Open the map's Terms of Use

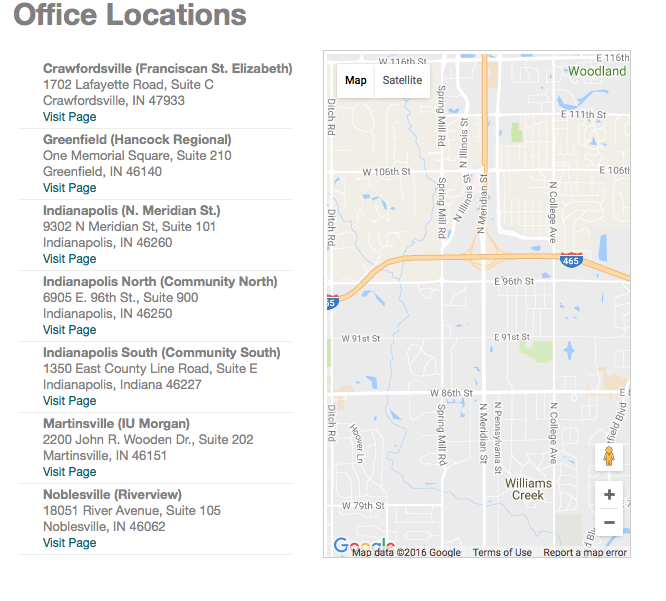tap(502, 552)
